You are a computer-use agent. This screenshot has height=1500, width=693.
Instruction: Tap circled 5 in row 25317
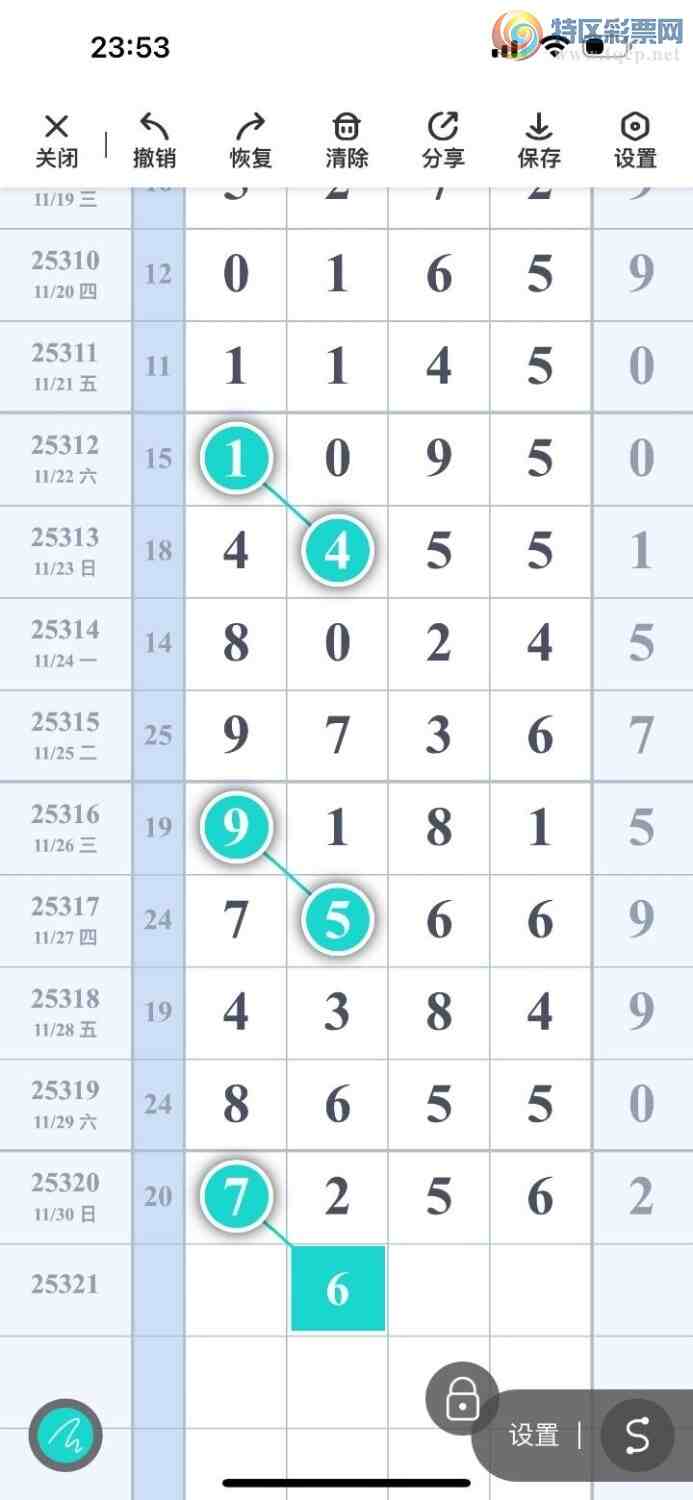point(338,920)
